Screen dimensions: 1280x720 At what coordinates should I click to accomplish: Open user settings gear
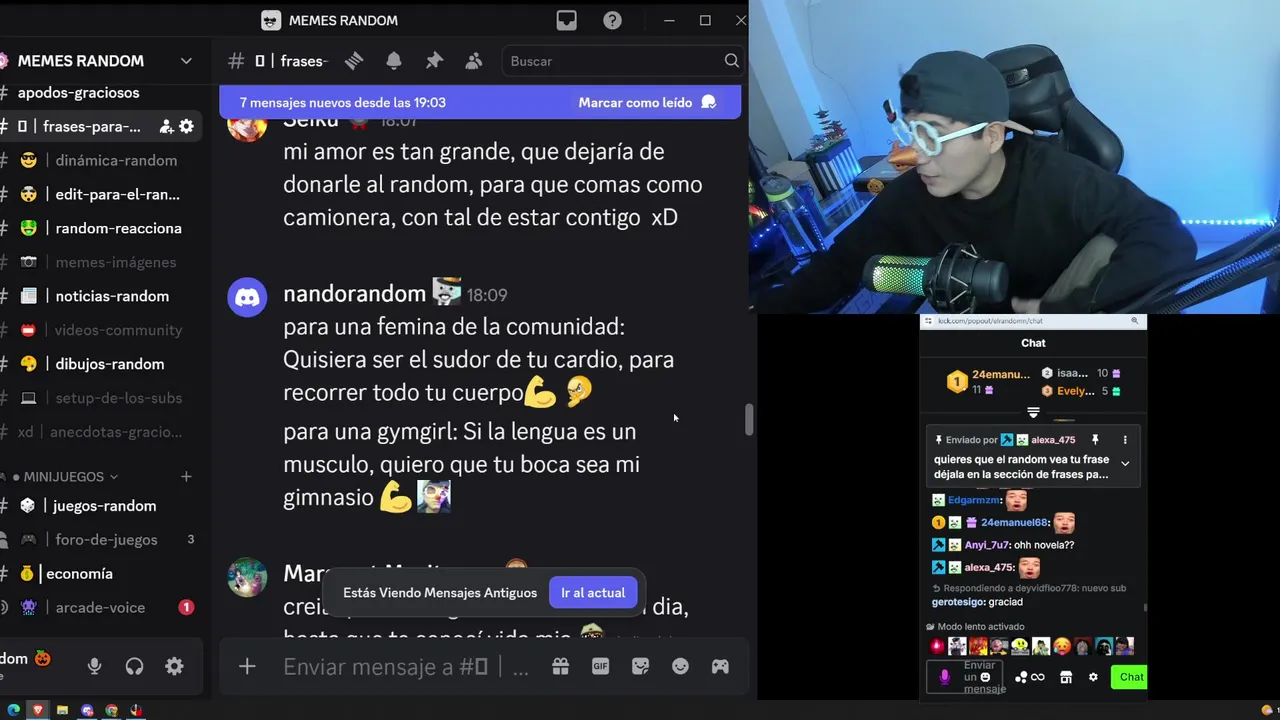pyautogui.click(x=174, y=666)
